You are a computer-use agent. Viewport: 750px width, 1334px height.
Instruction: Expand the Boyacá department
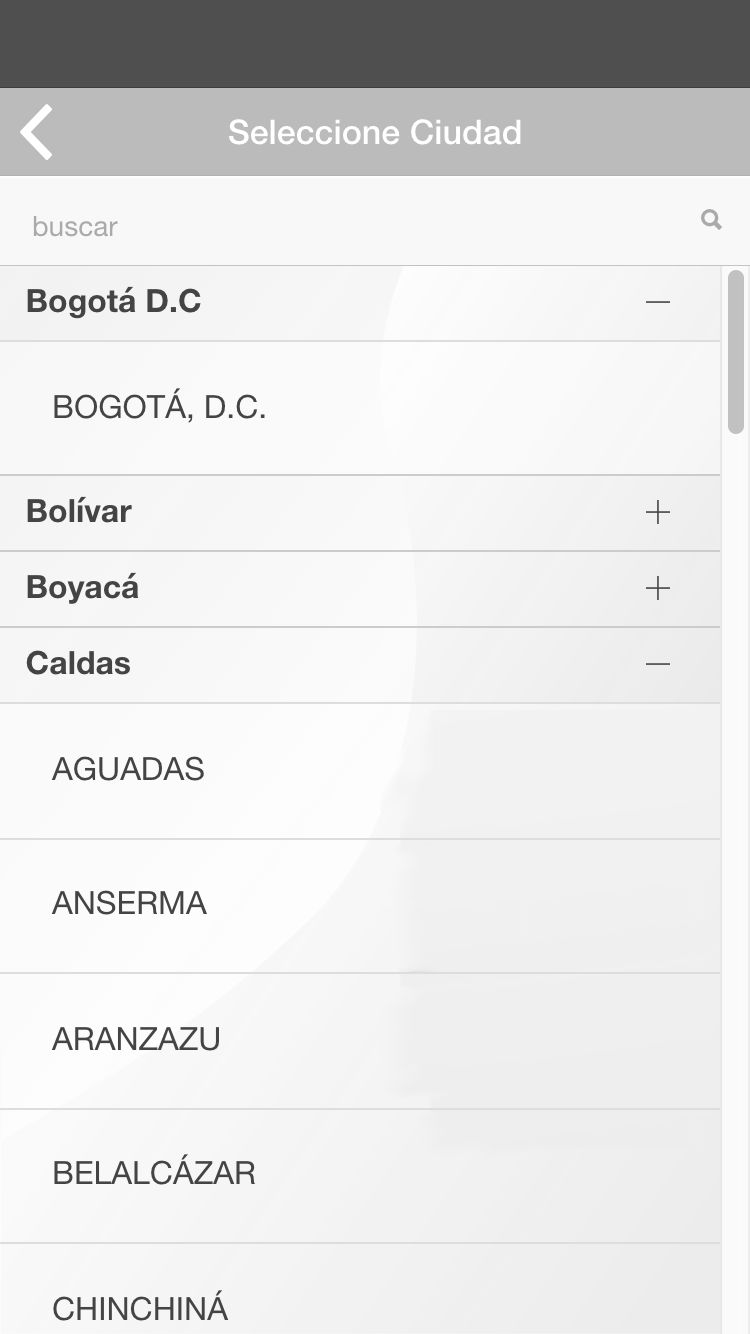657,588
